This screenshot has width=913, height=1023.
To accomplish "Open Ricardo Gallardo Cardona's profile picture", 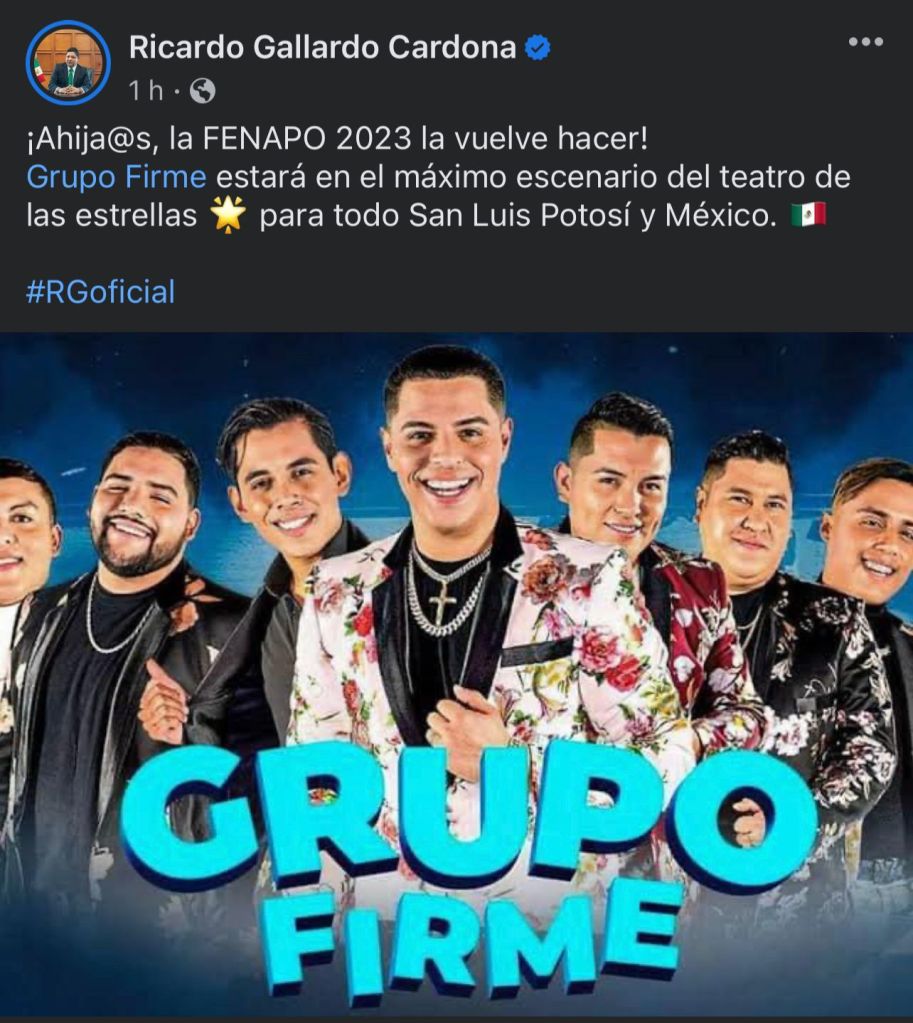I will (68, 62).
